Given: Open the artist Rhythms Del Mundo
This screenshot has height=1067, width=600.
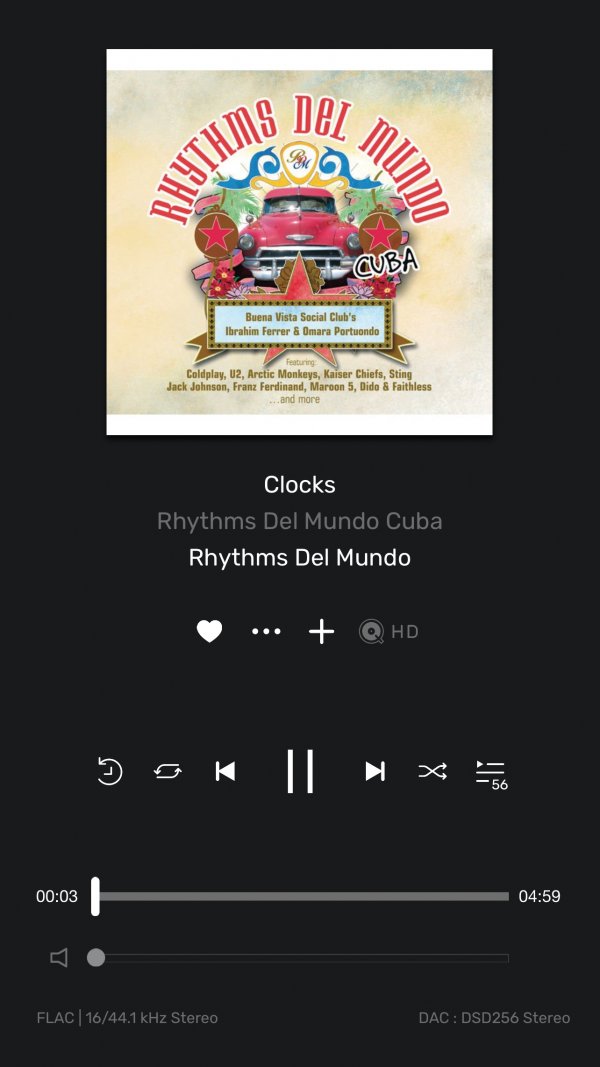Looking at the screenshot, I should coord(300,557).
